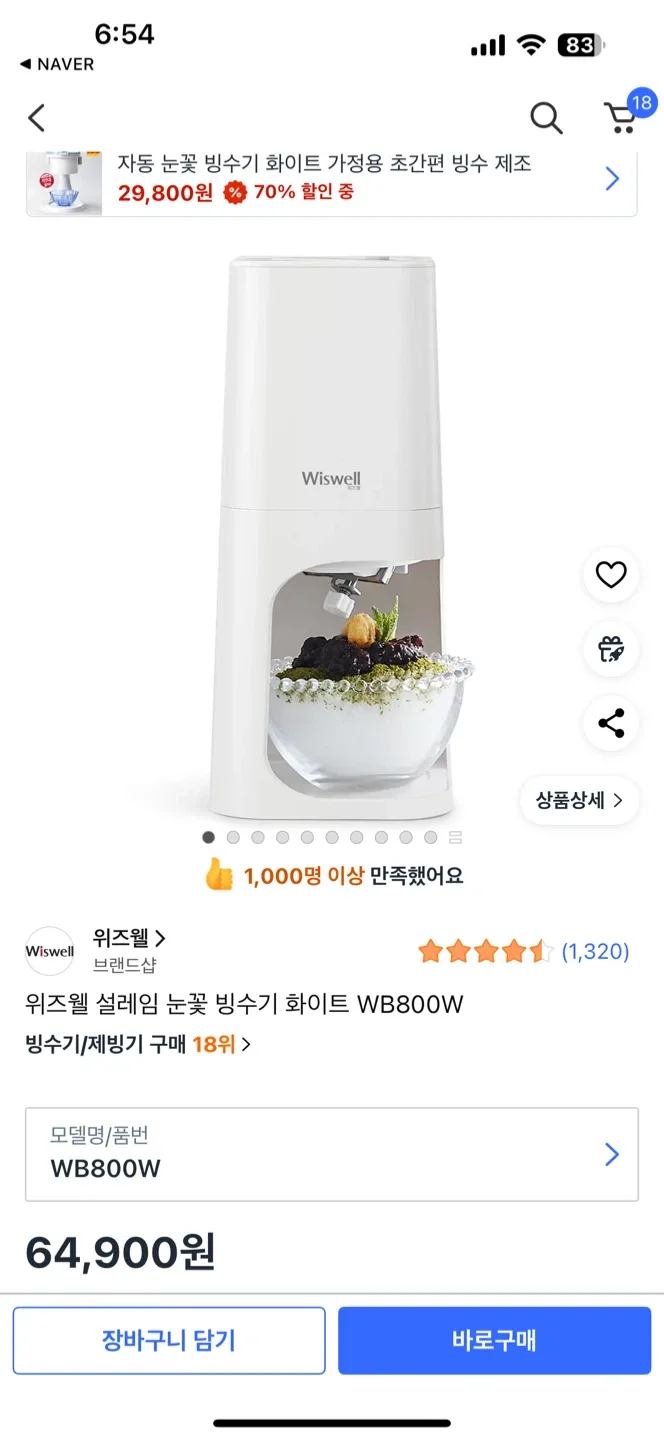
Task: Share this product
Action: coord(610,723)
